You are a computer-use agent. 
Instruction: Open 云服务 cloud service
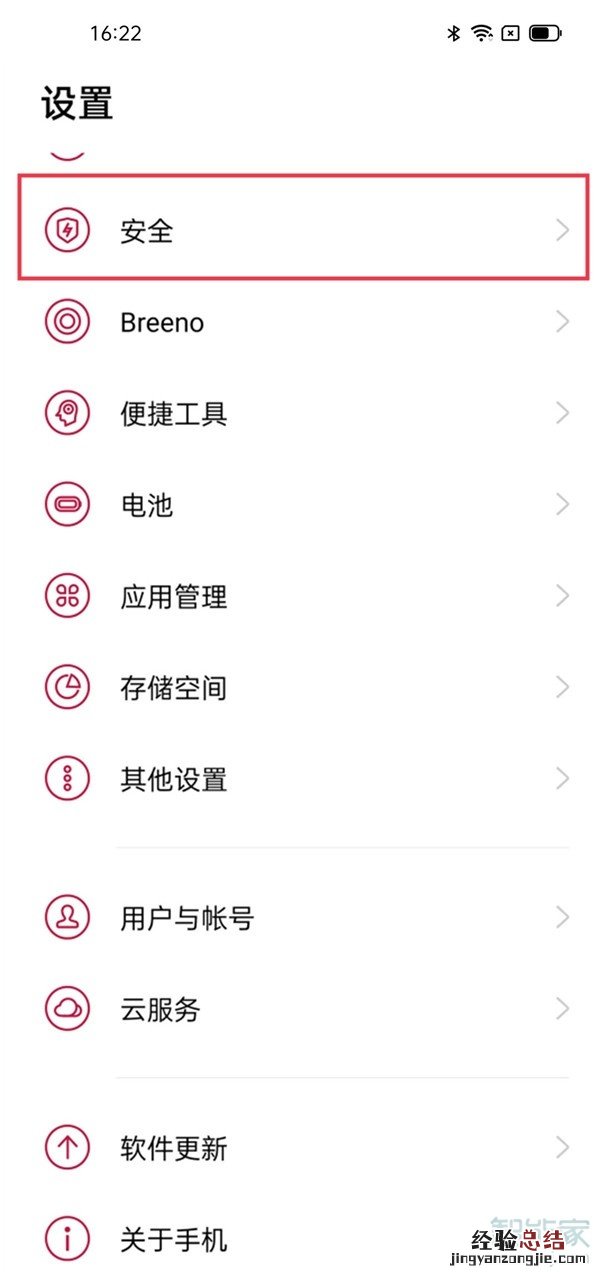tap(300, 1008)
